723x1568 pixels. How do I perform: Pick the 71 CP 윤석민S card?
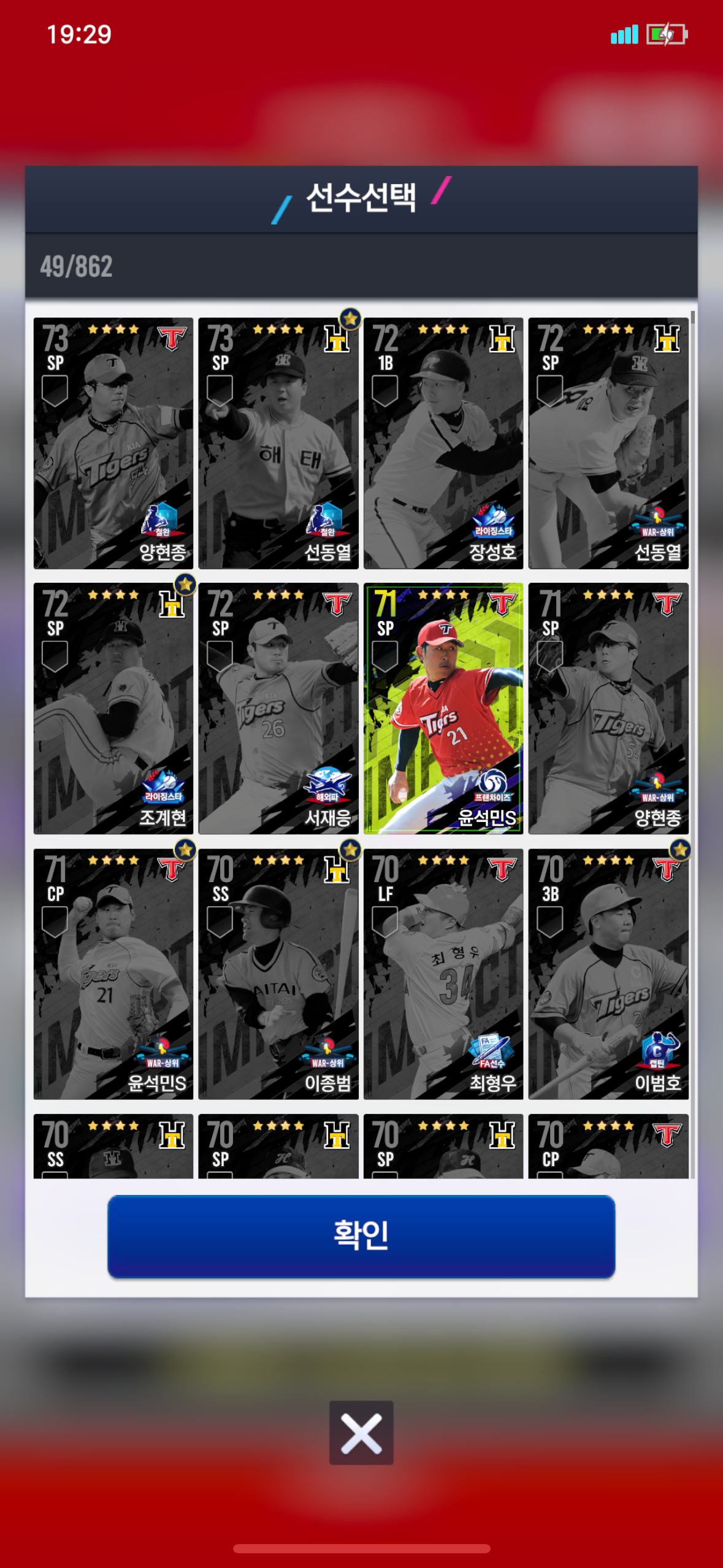(113, 974)
